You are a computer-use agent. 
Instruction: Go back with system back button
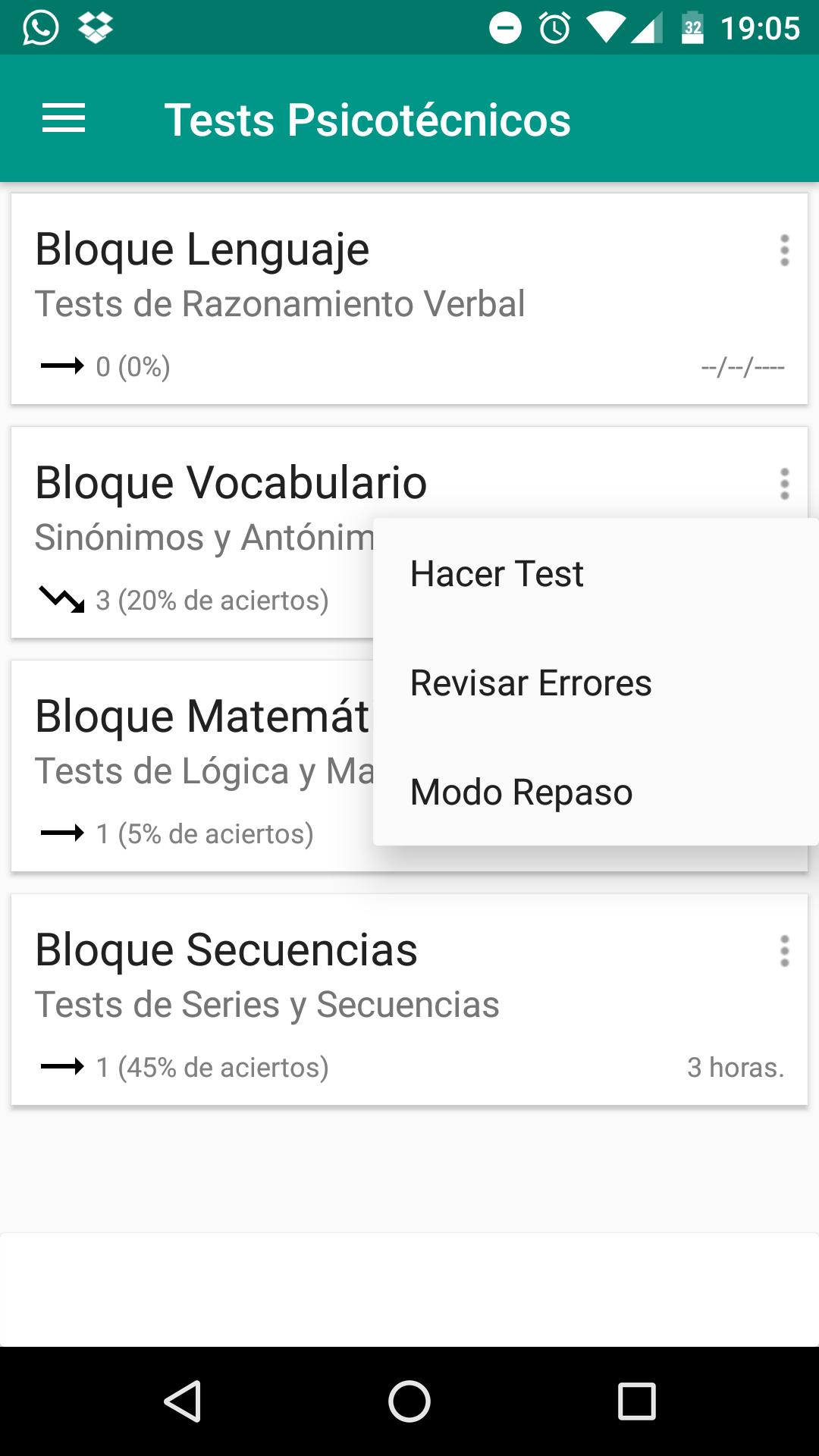[183, 1401]
